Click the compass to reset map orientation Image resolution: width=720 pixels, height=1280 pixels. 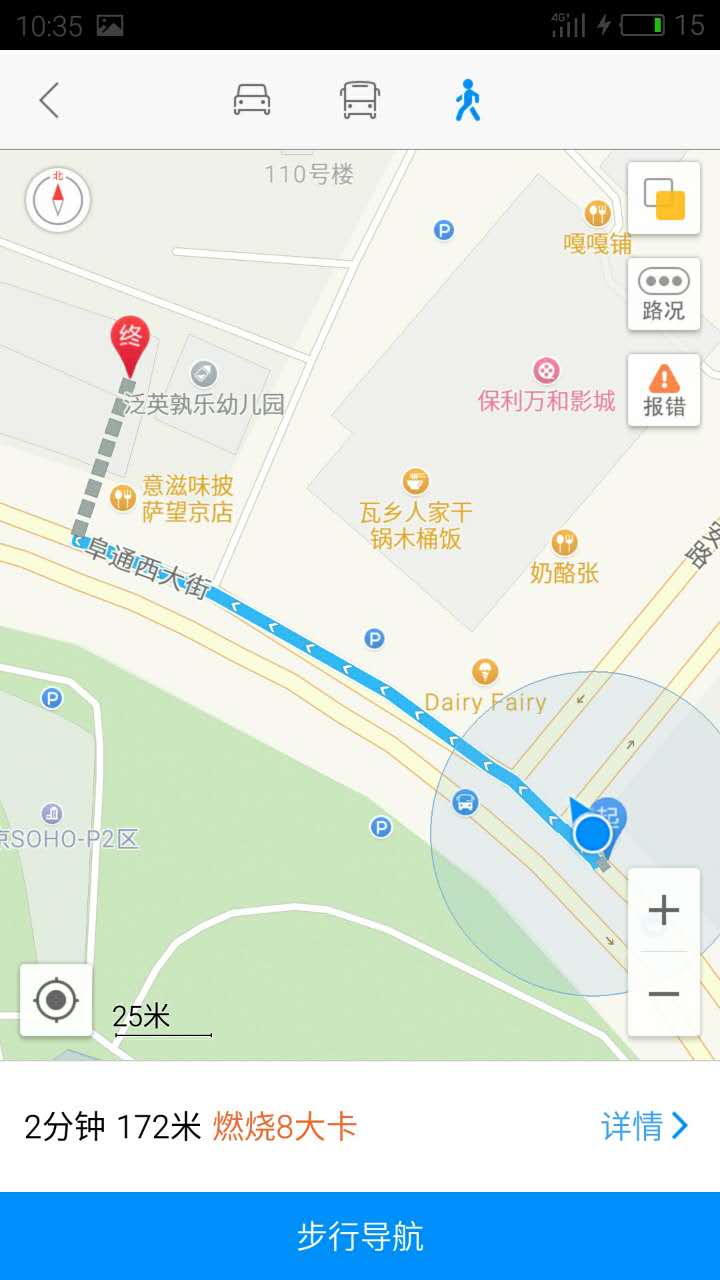pos(57,200)
